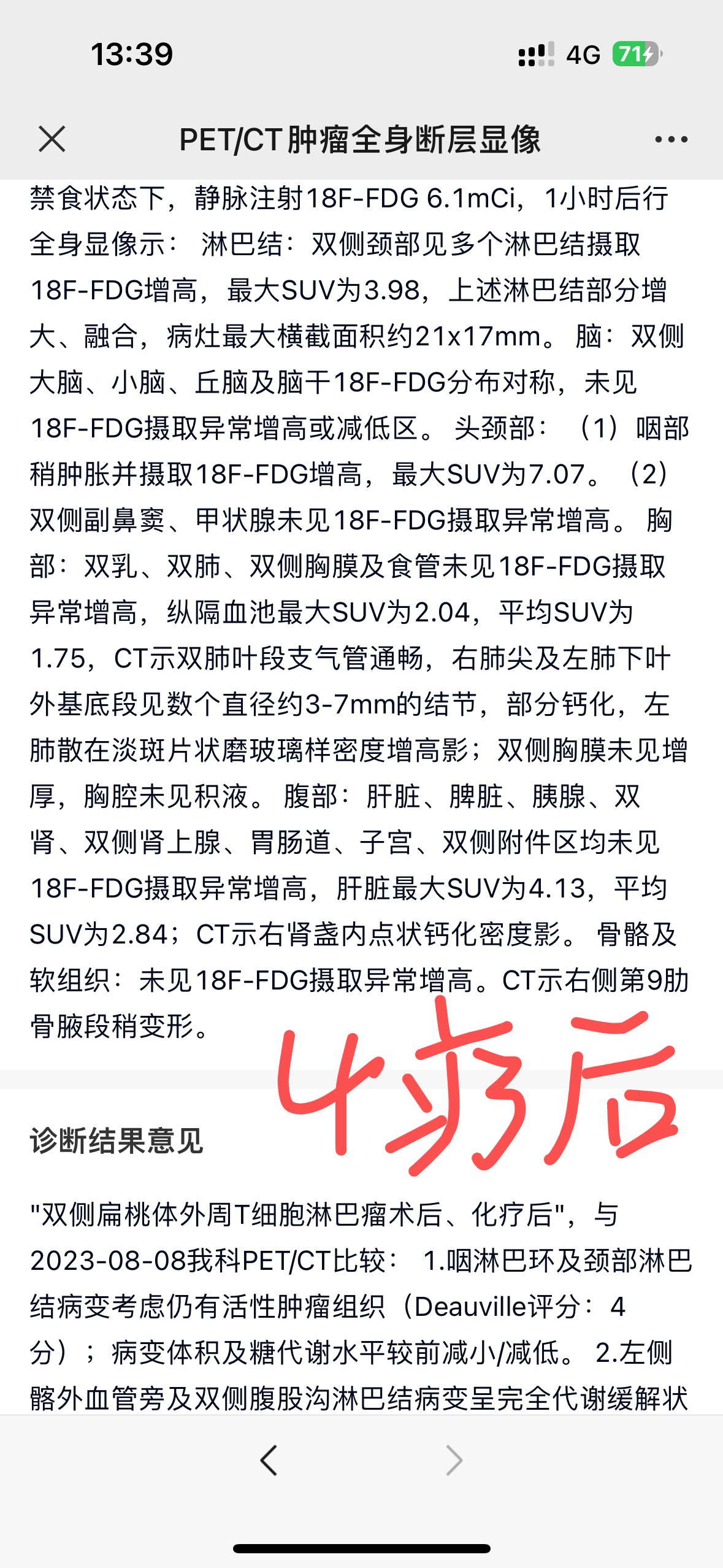Go back to the previous page
The width and height of the screenshot is (723, 1568).
(x=269, y=1459)
